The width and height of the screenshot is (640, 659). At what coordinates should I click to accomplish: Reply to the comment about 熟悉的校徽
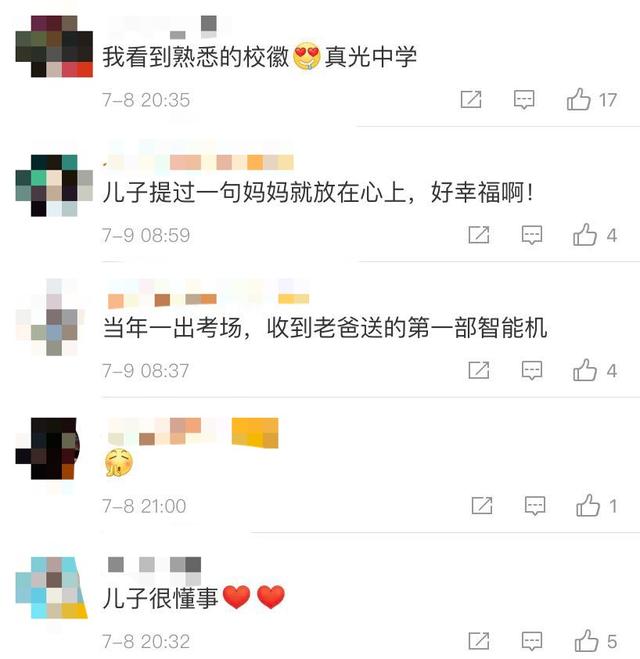click(x=524, y=100)
